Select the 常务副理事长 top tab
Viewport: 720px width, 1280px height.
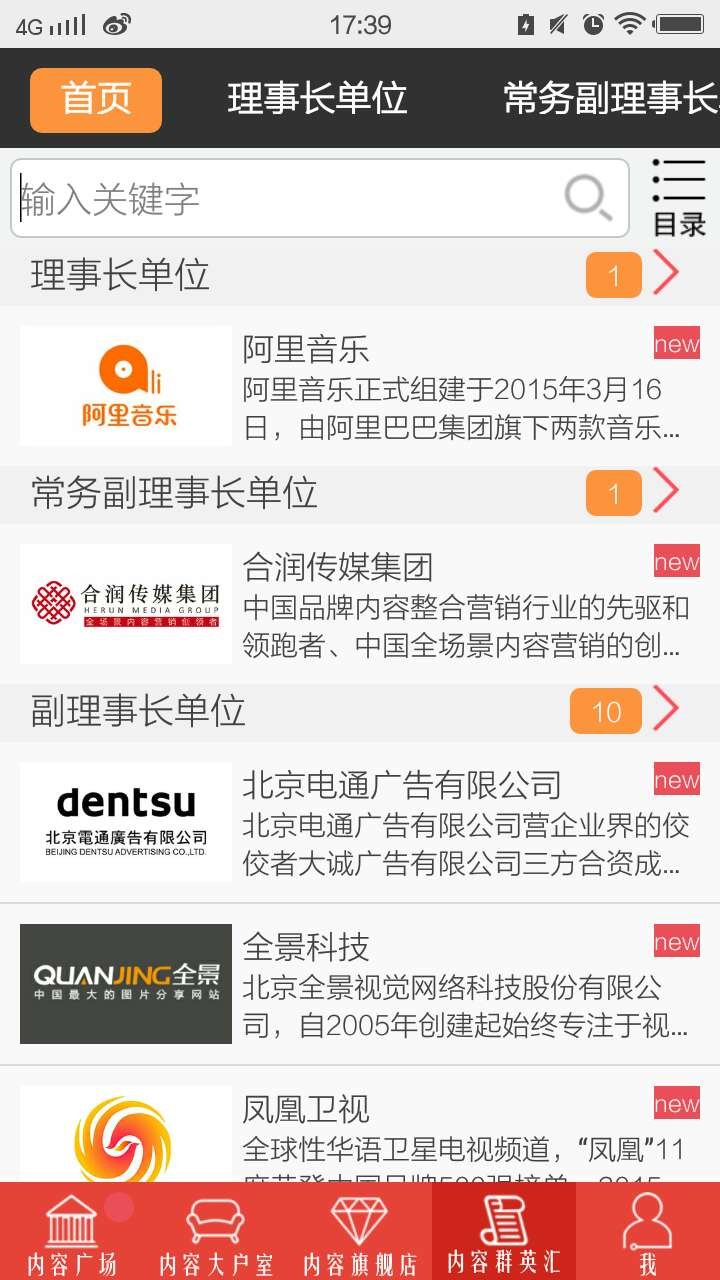610,100
